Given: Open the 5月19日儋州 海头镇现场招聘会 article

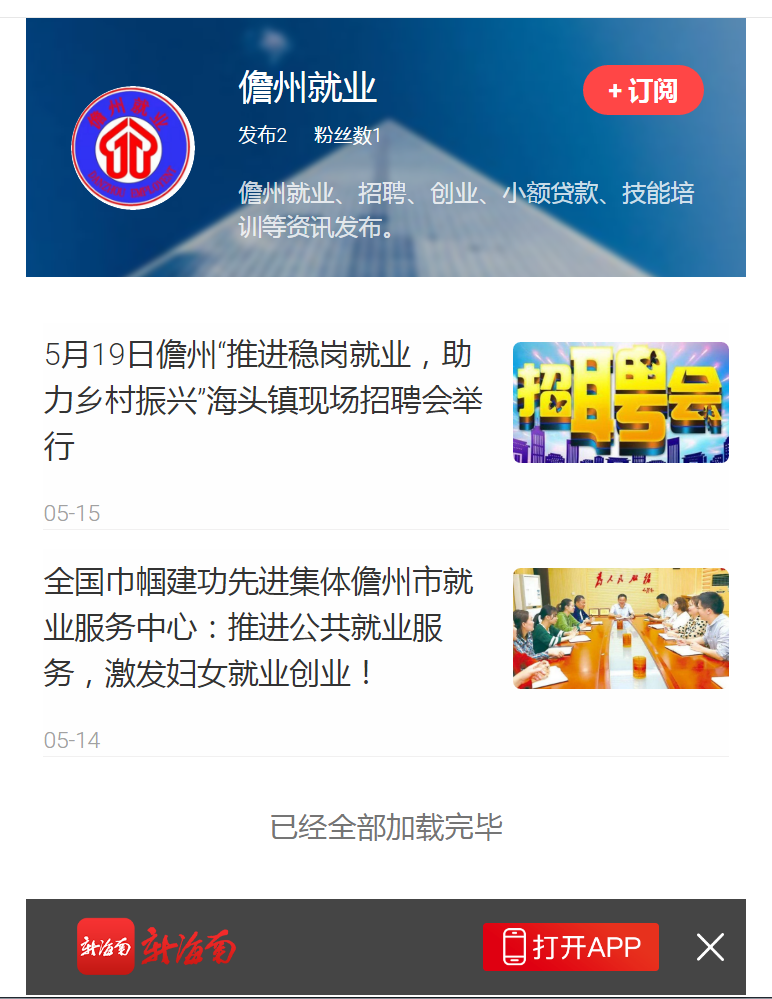Looking at the screenshot, I should (x=263, y=400).
